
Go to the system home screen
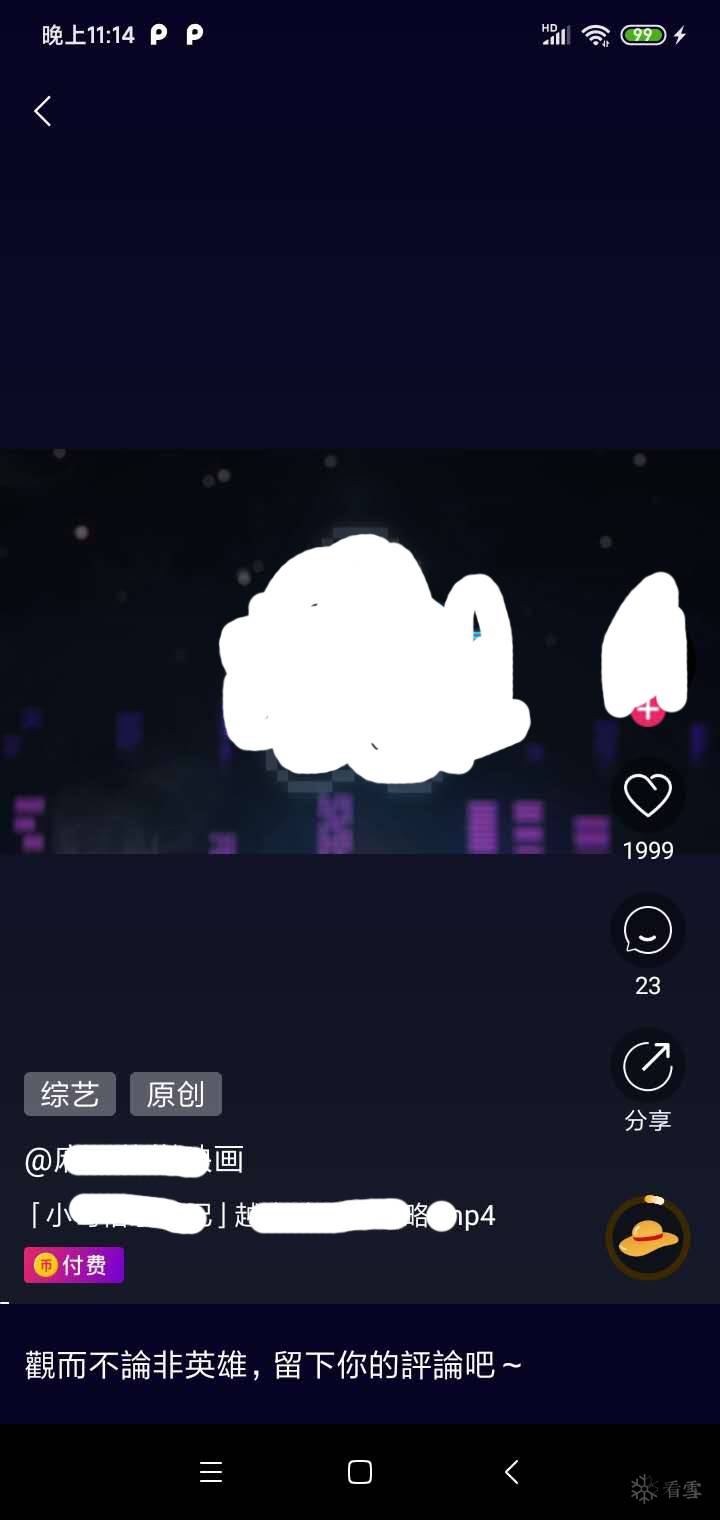(360, 1472)
